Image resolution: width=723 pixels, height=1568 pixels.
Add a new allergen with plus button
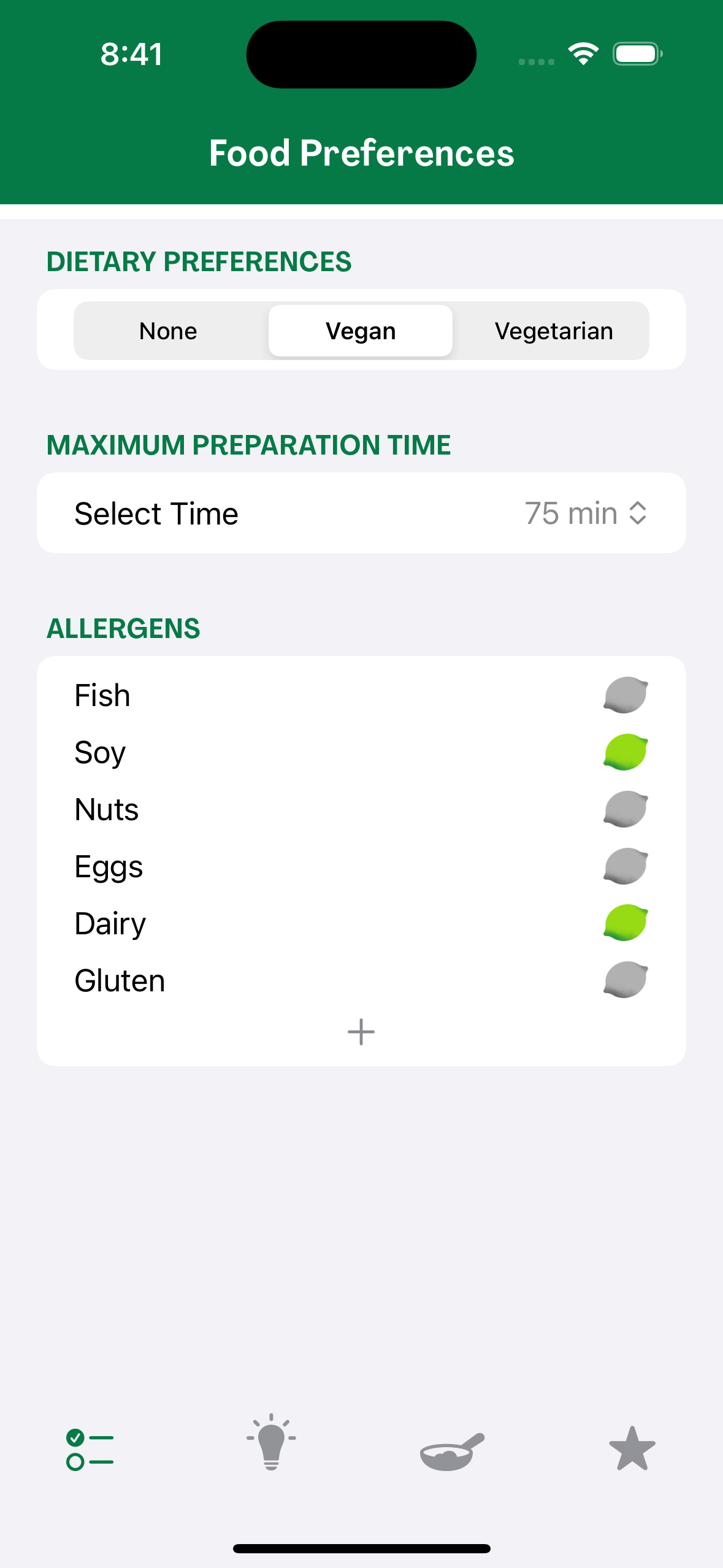tap(361, 1032)
